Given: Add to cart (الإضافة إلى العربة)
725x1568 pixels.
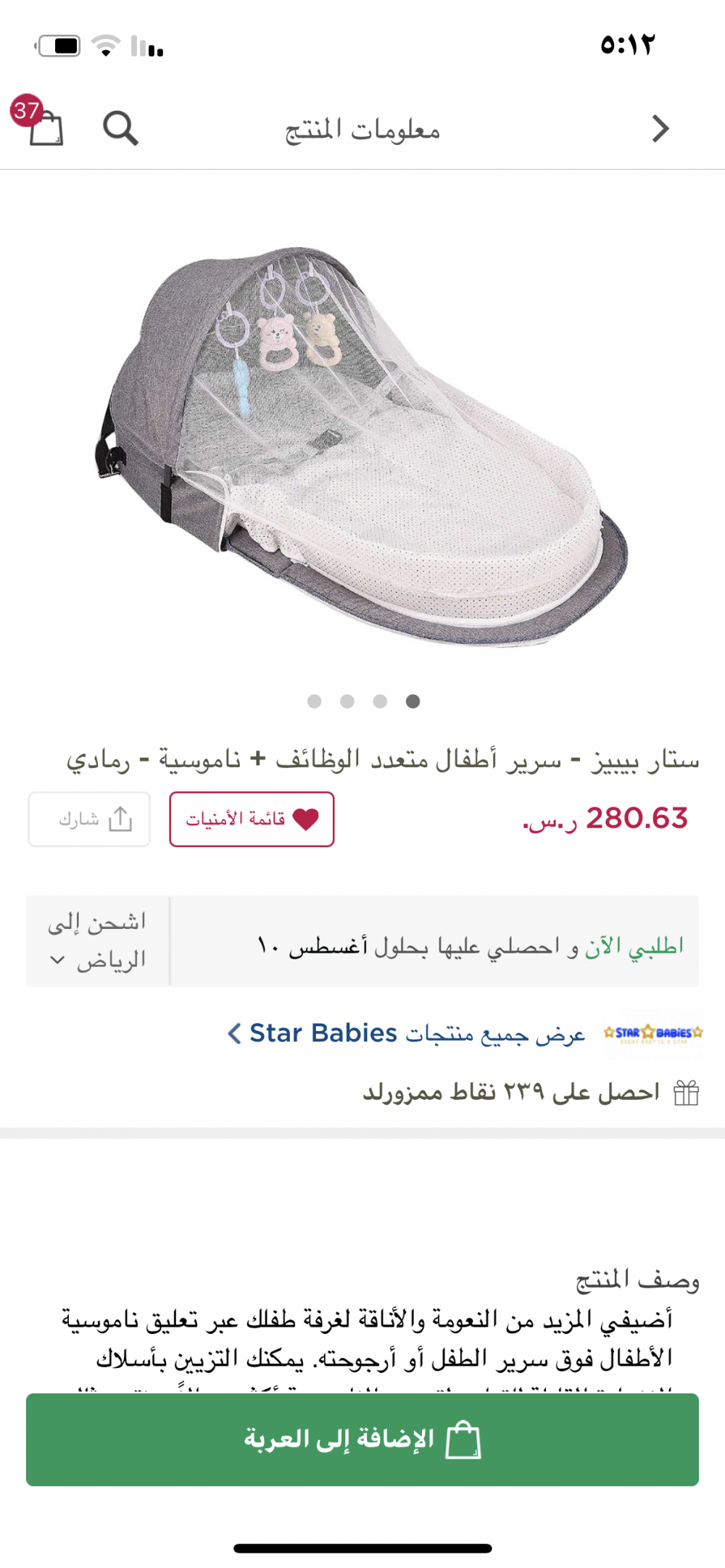Looking at the screenshot, I should 362,1440.
